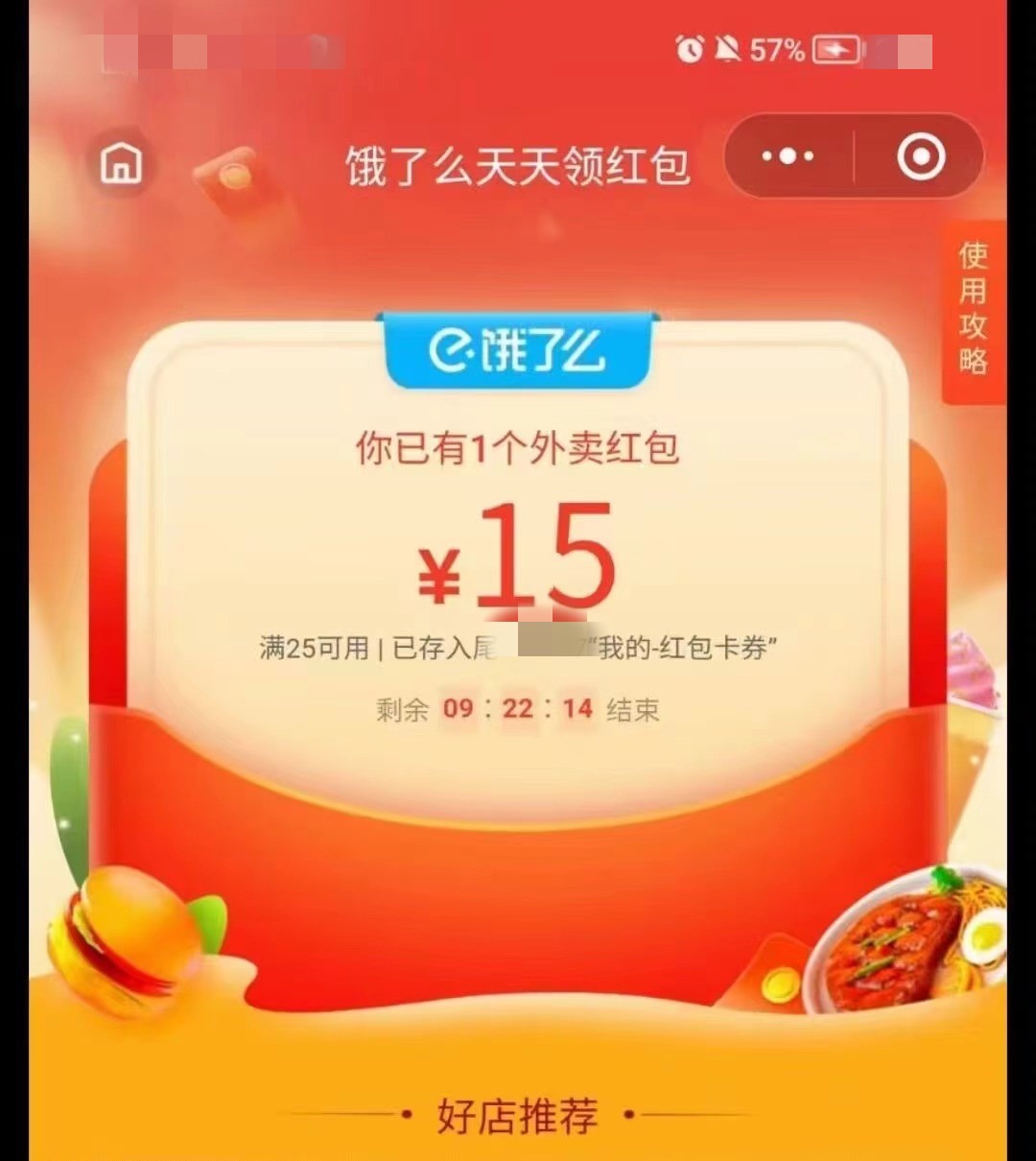Open the 使用攻略 side tab
Image resolution: width=1036 pixels, height=1161 pixels.
(973, 309)
